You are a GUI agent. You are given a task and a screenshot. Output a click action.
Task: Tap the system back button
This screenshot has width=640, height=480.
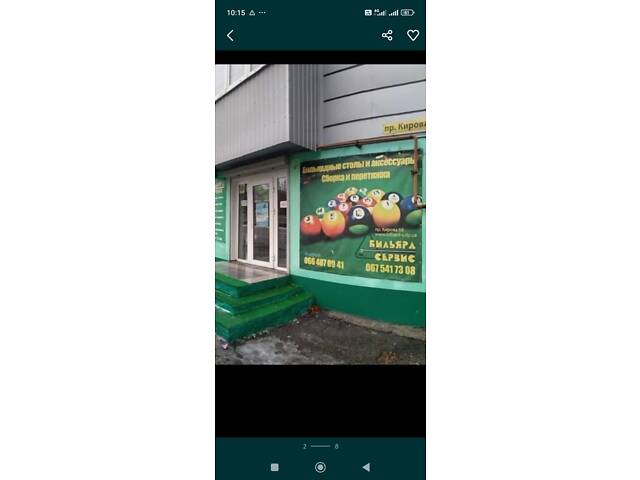tap(366, 467)
